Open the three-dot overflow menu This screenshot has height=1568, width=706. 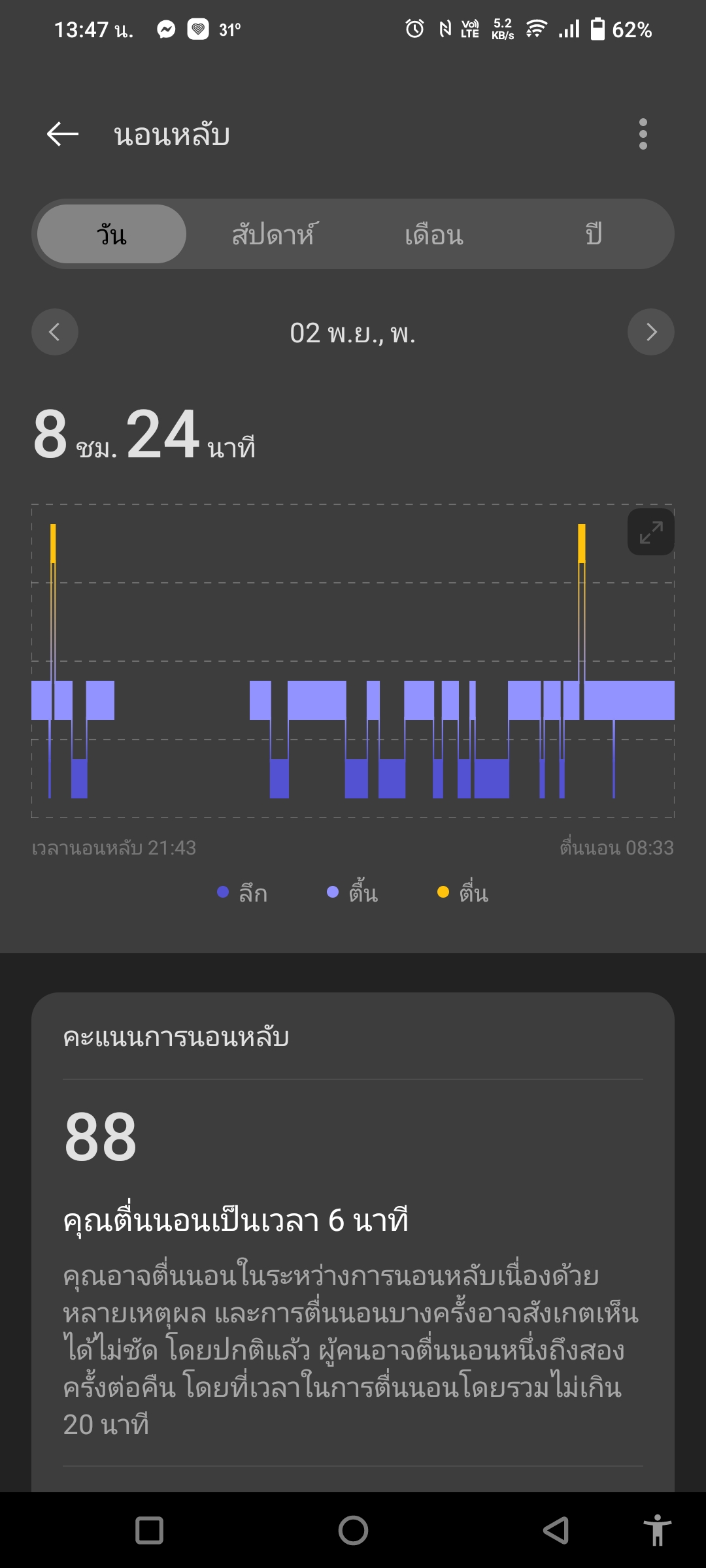(643, 135)
